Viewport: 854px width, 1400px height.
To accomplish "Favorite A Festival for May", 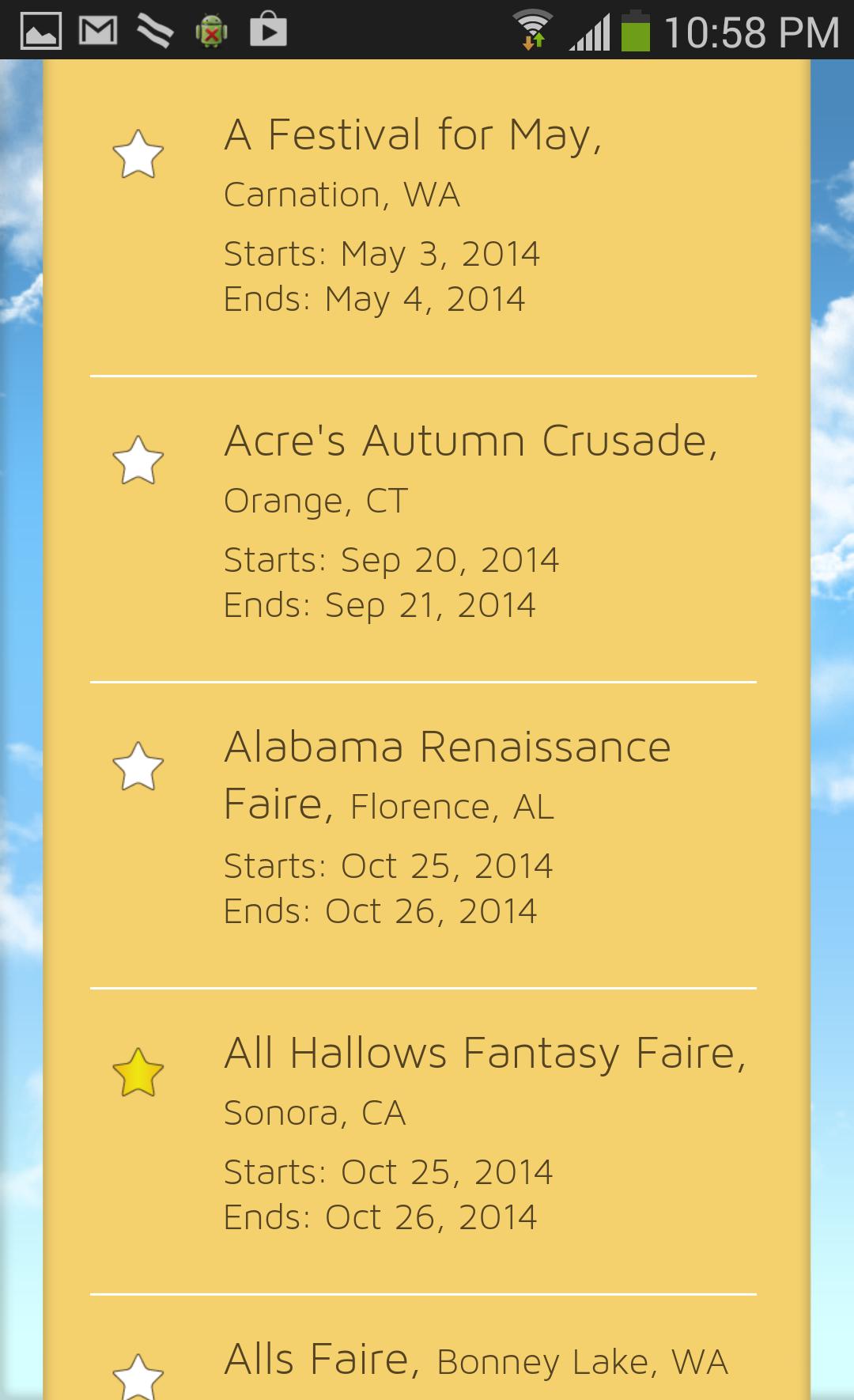I will [x=138, y=154].
